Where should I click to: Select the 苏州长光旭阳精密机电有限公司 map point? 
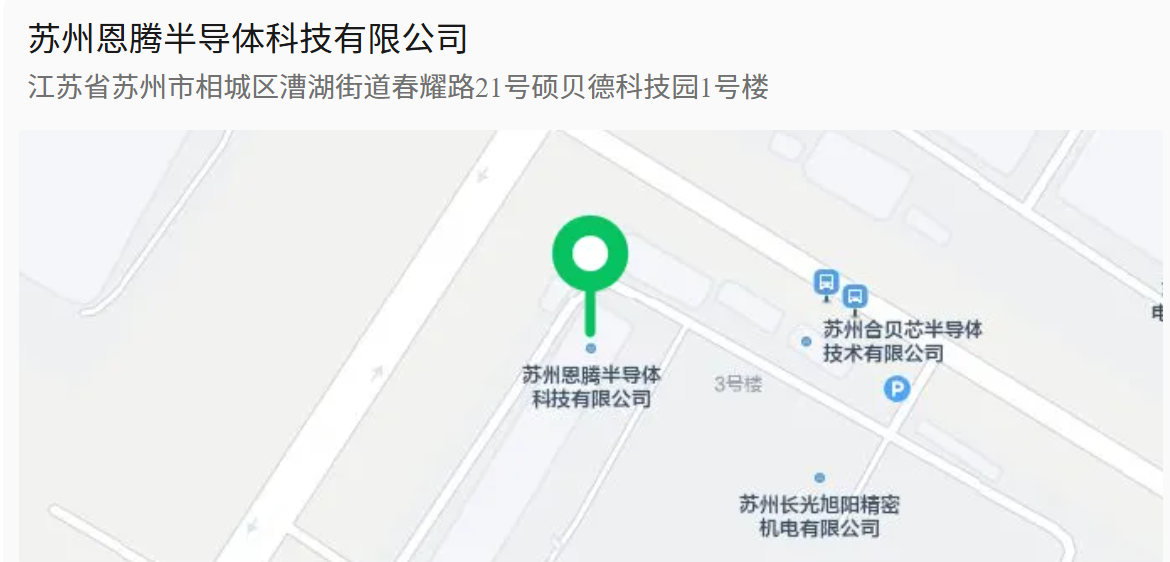click(820, 478)
